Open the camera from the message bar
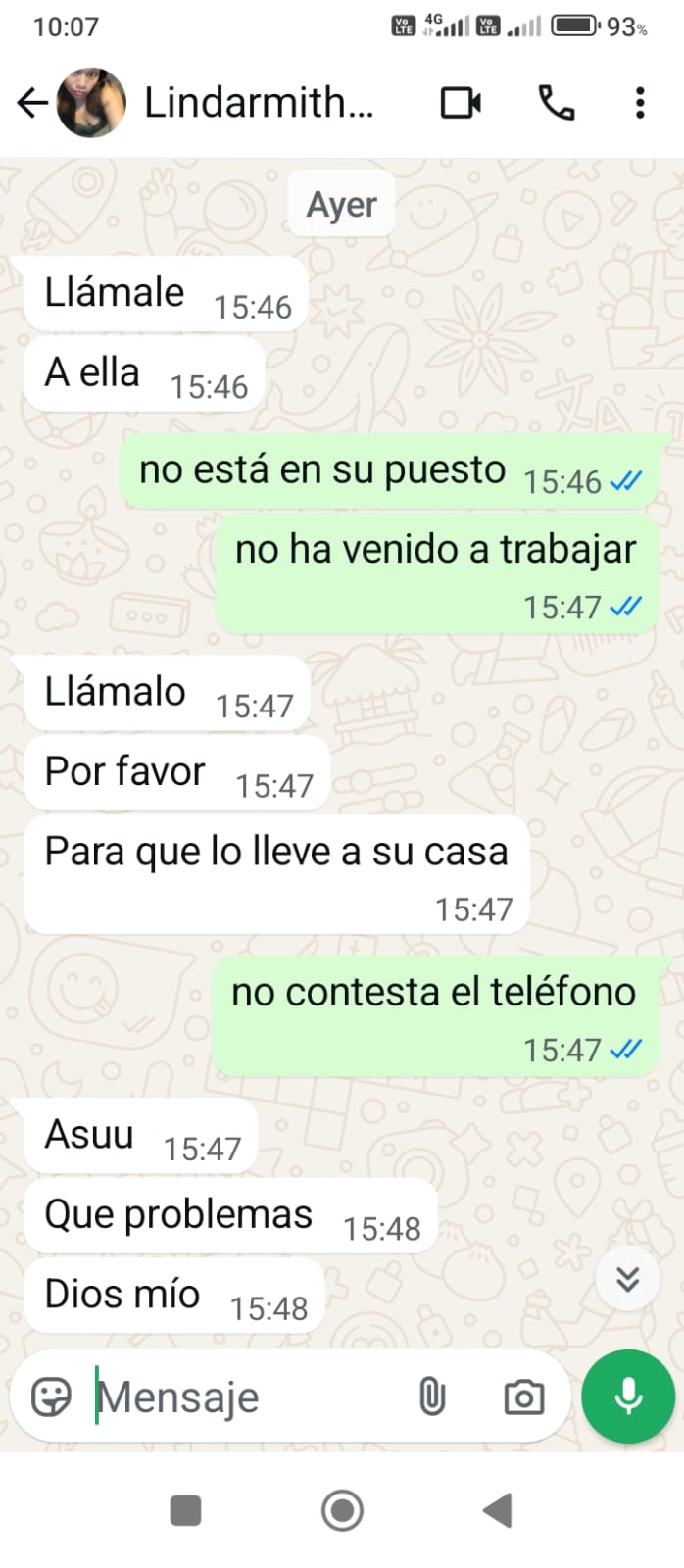Screen dimensions: 684x1568 [x=523, y=1396]
